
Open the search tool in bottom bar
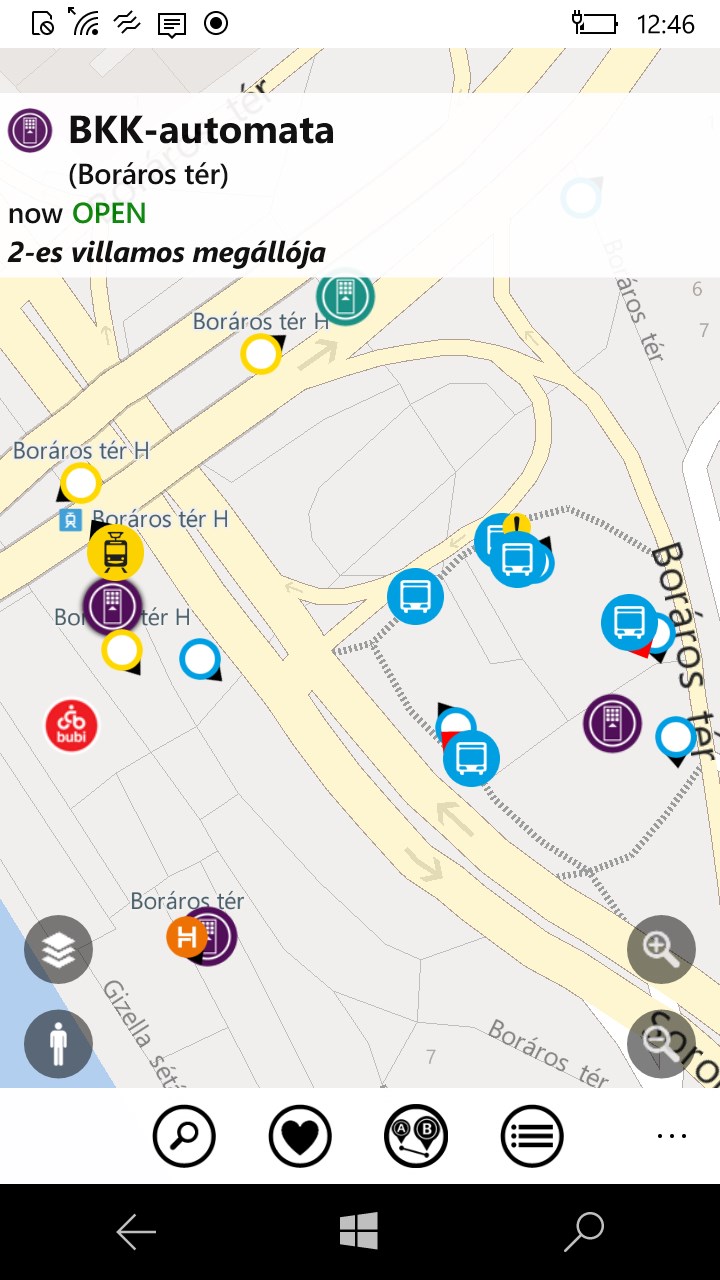click(184, 1136)
